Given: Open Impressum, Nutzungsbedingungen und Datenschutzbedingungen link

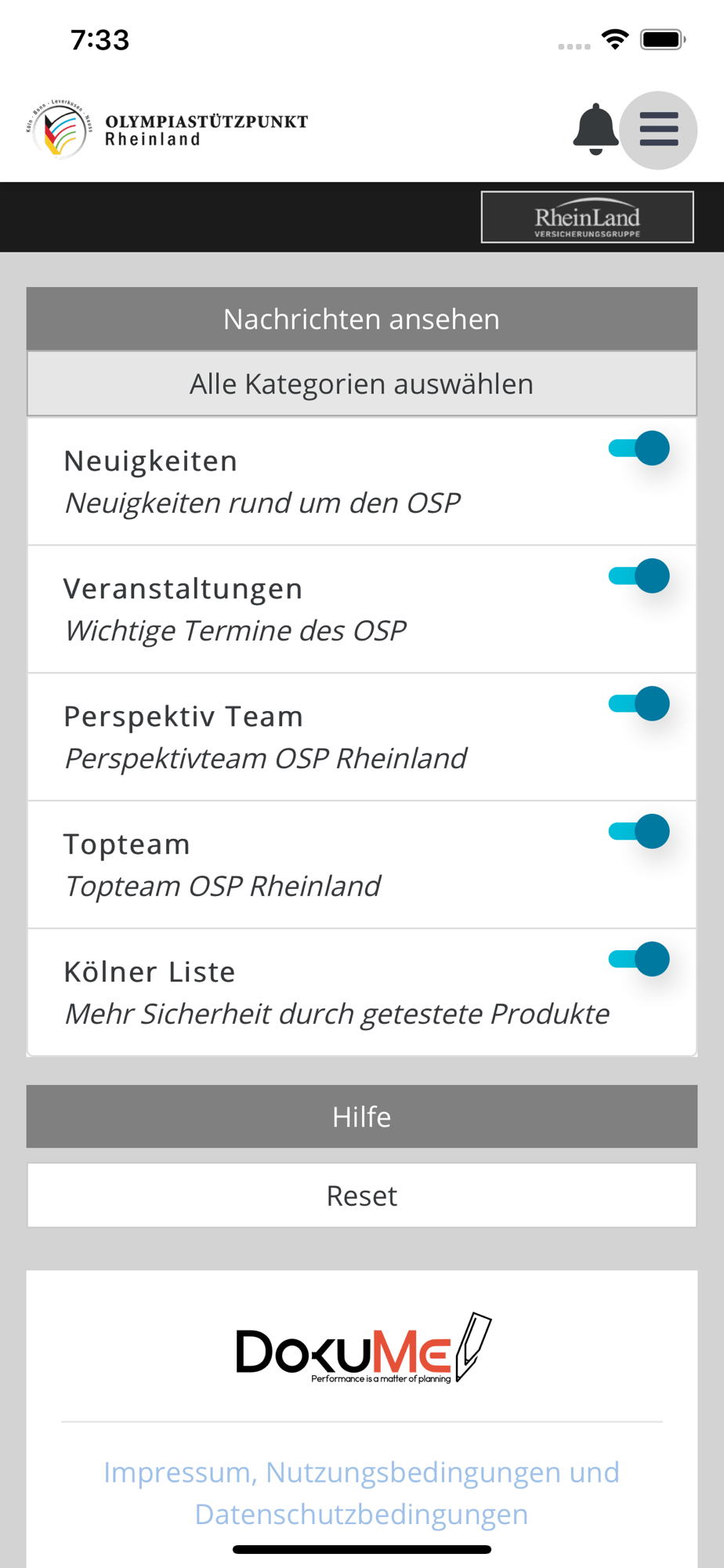Looking at the screenshot, I should 362,1493.
